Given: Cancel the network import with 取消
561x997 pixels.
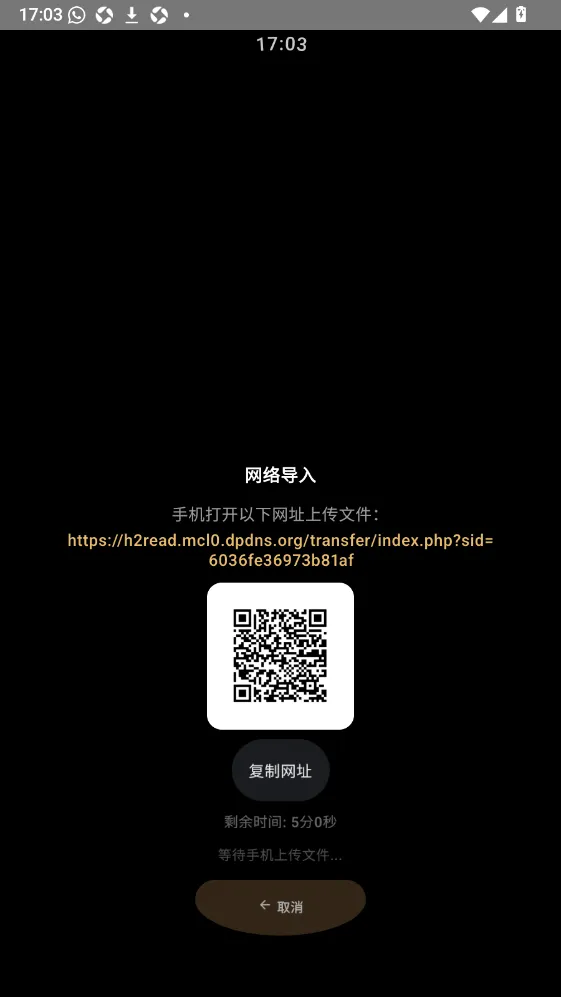Looking at the screenshot, I should [x=280, y=907].
